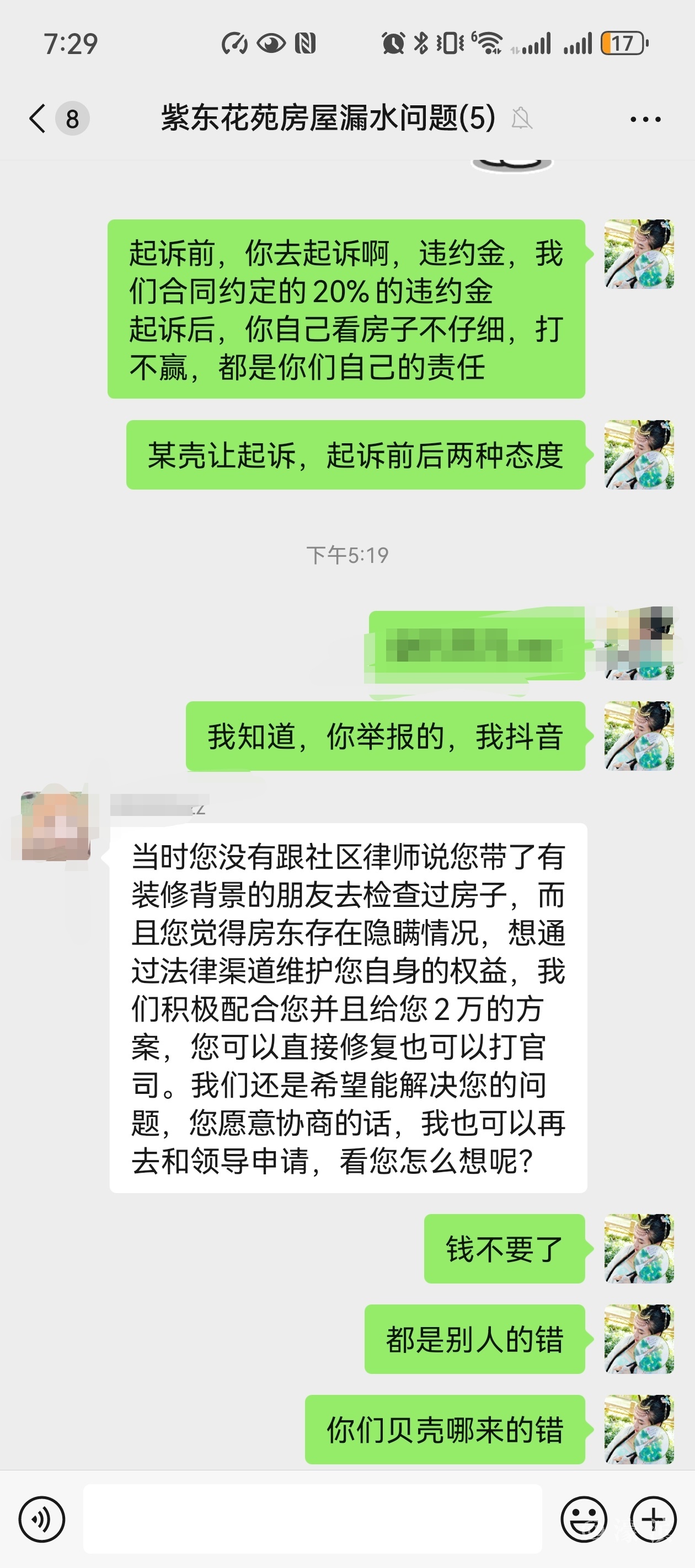This screenshot has width=695, height=1568.
Task: Open the plus attachment menu
Action: click(653, 1519)
